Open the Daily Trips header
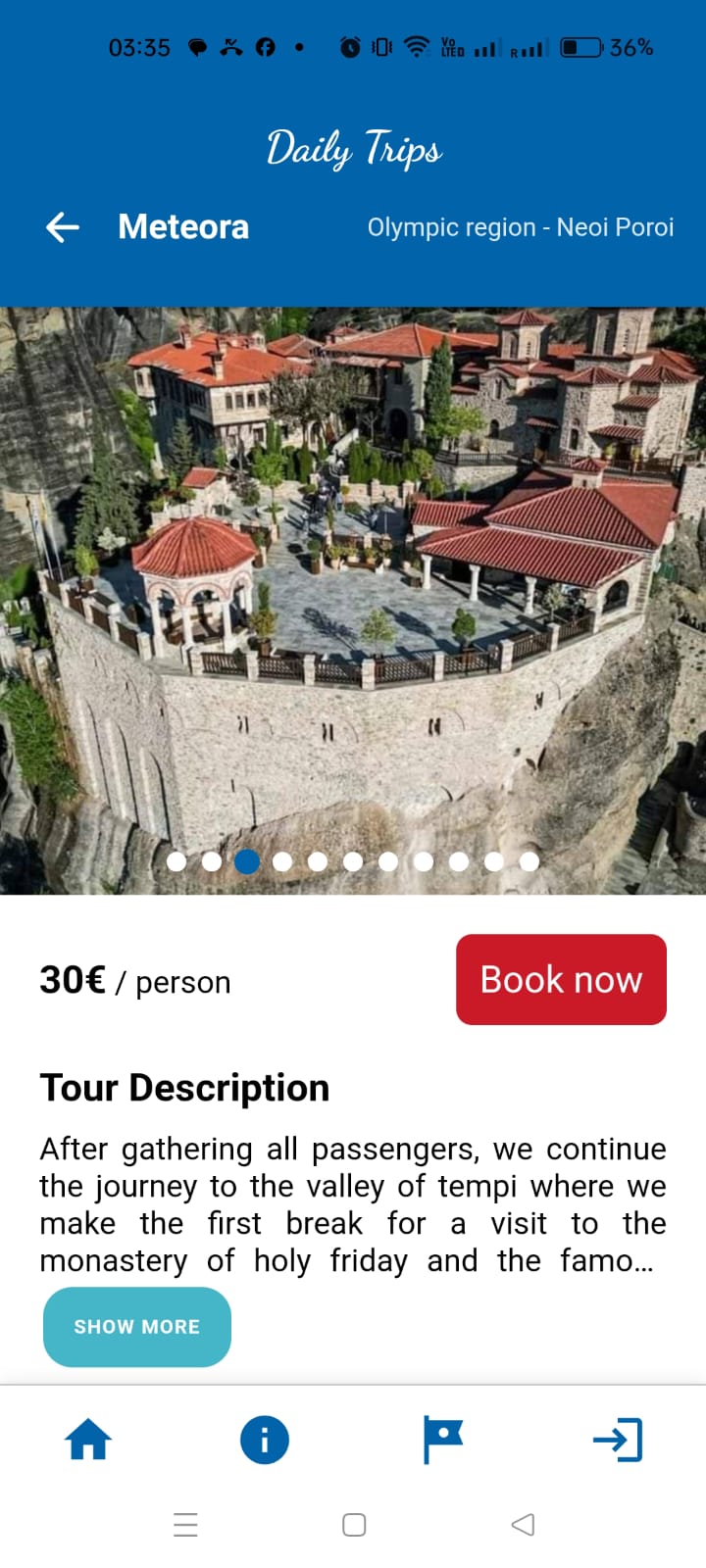The image size is (706, 1568). [x=353, y=147]
